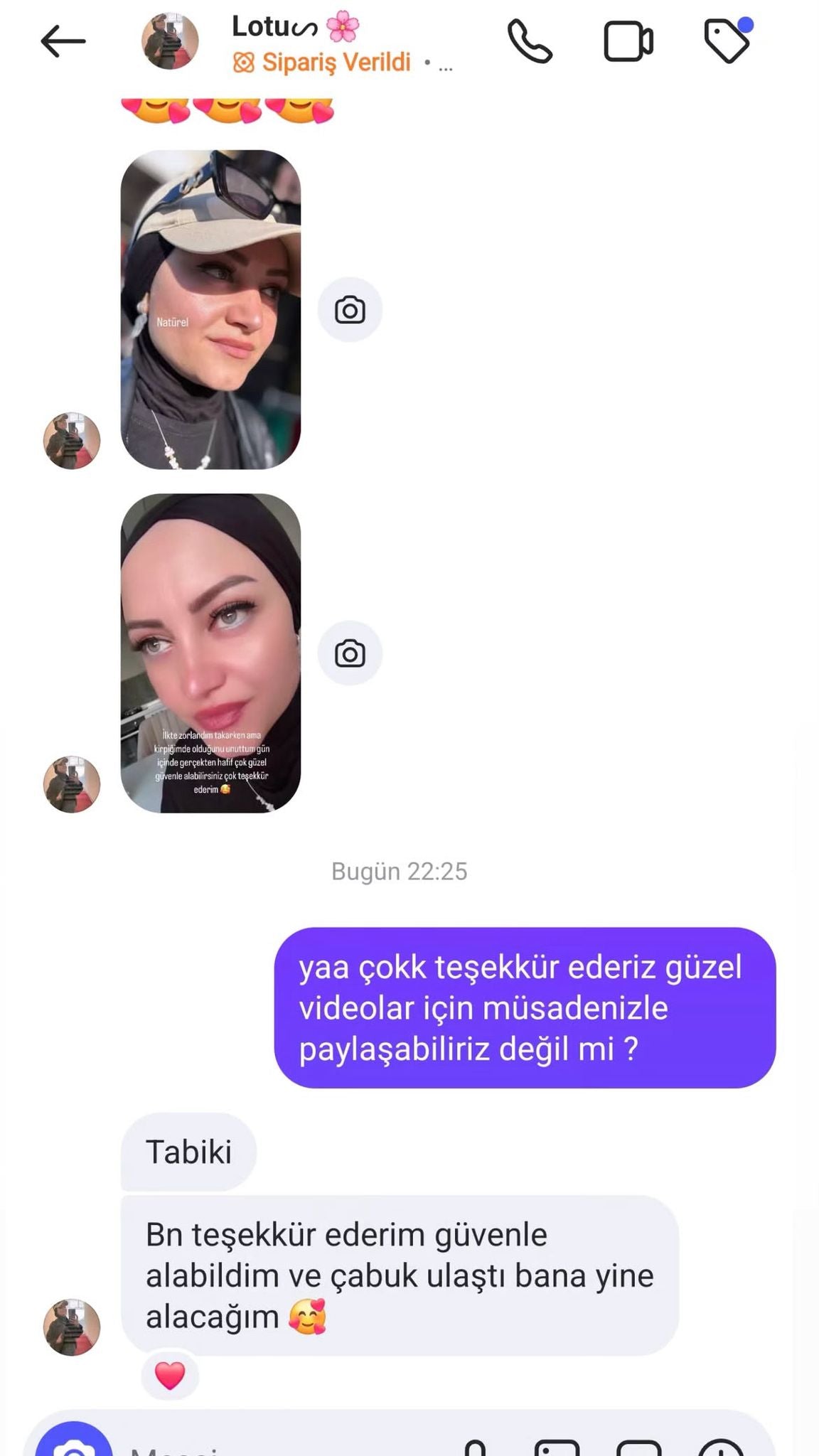This screenshot has height=1456, width=819.
Task: Open the shared story video with lash review text
Action: pyautogui.click(x=210, y=653)
